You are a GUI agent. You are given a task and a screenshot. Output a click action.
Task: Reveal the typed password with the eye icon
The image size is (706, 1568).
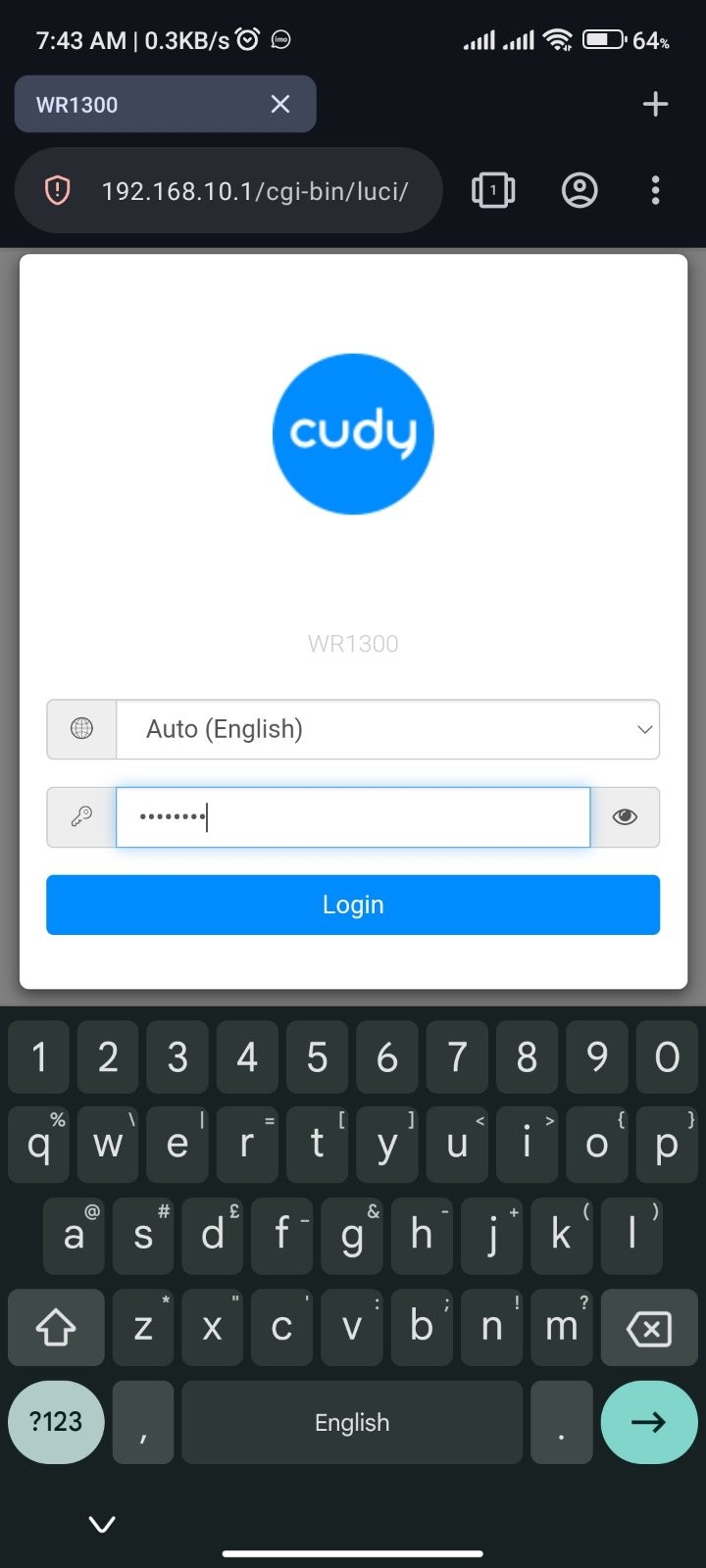[625, 817]
